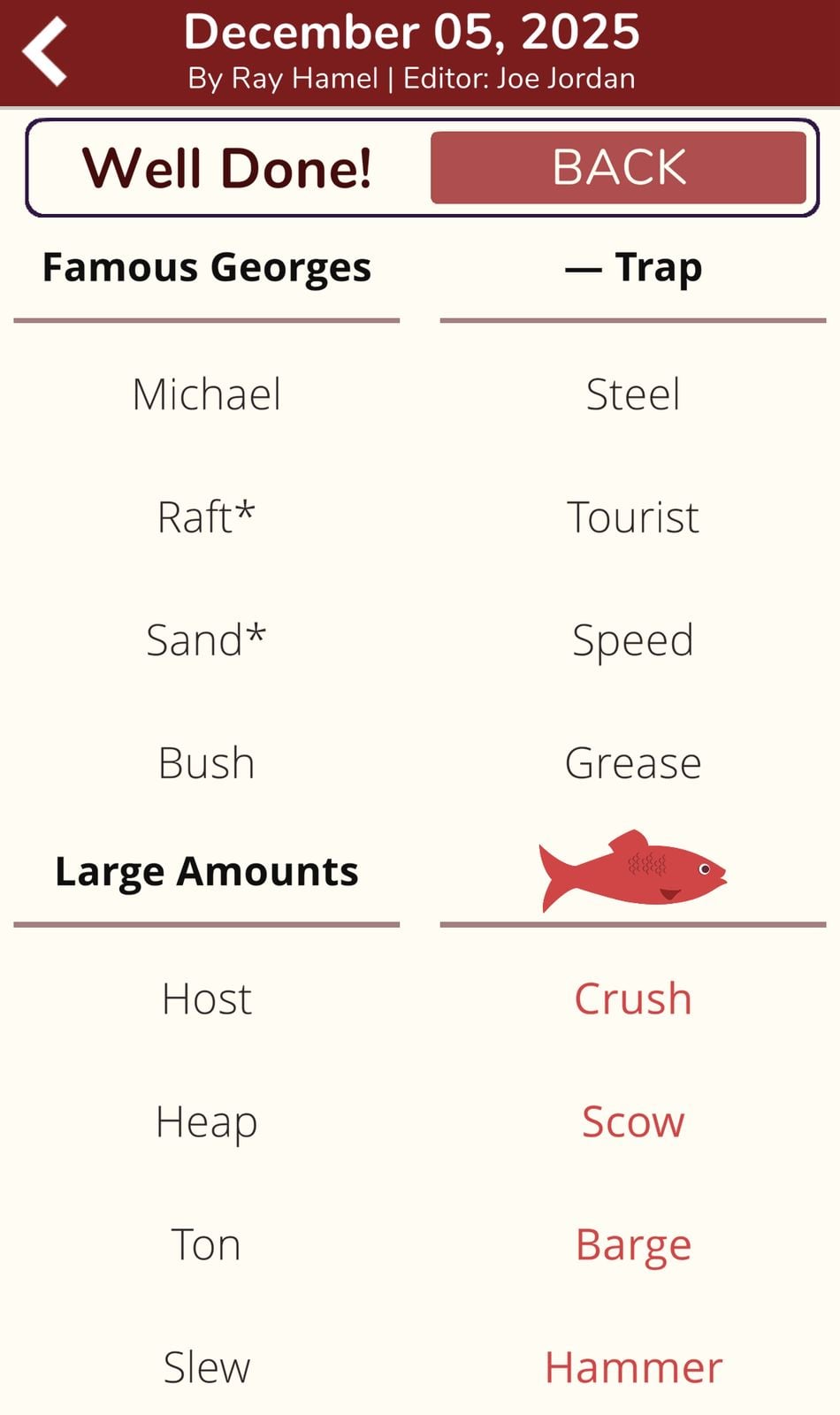This screenshot has width=840, height=1415.
Task: Click the Famous Georges category header
Action: coord(208,266)
